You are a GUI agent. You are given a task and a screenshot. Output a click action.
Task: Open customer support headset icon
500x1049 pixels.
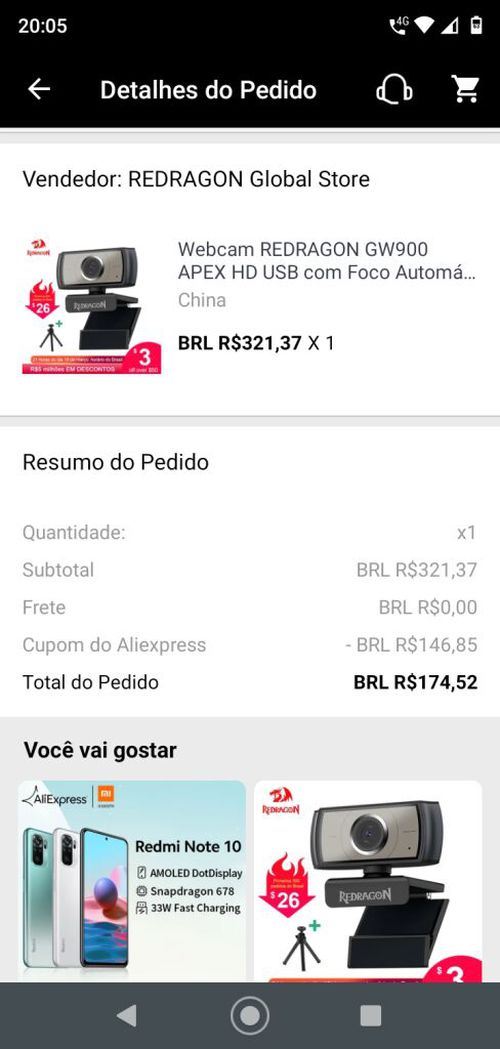[x=394, y=90]
